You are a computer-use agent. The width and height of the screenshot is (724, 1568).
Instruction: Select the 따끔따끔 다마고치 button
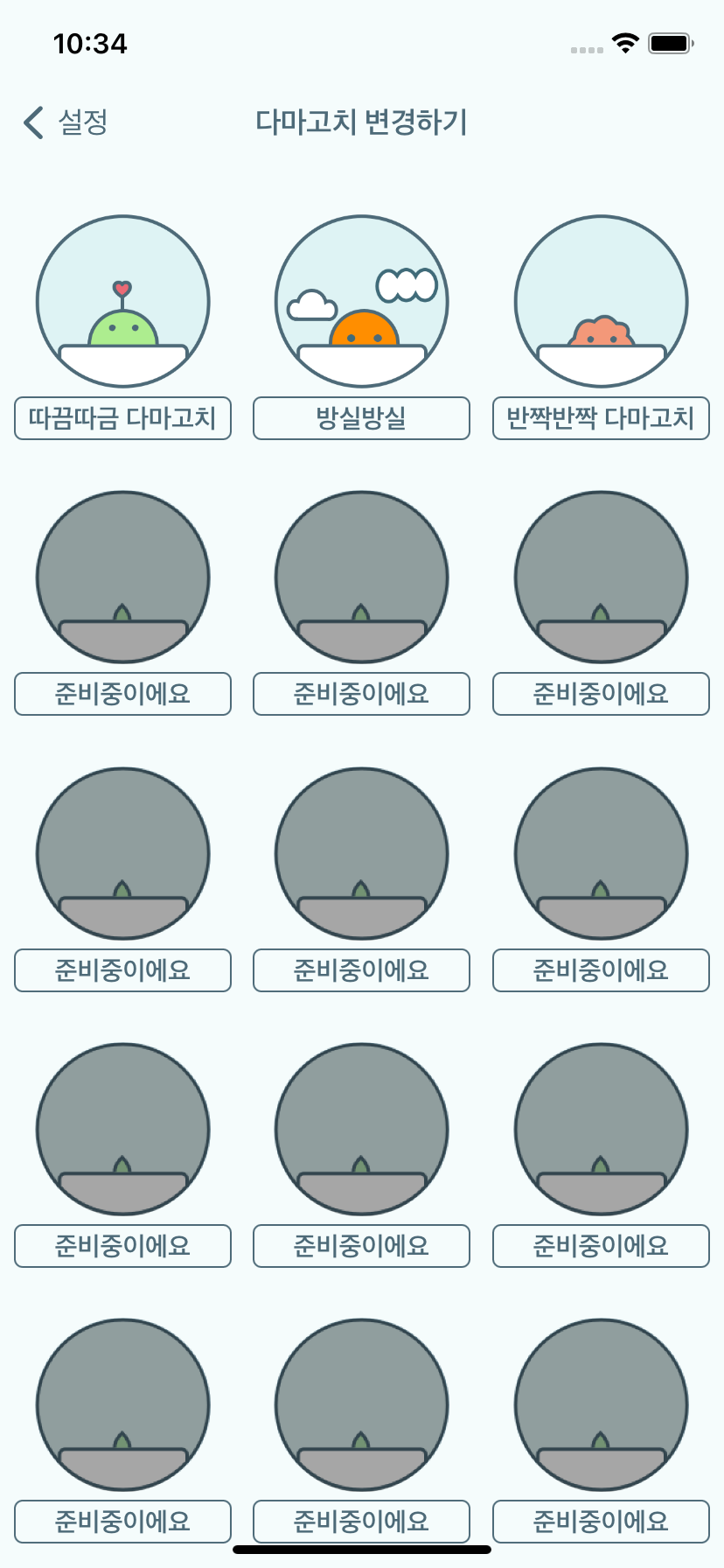click(x=122, y=418)
